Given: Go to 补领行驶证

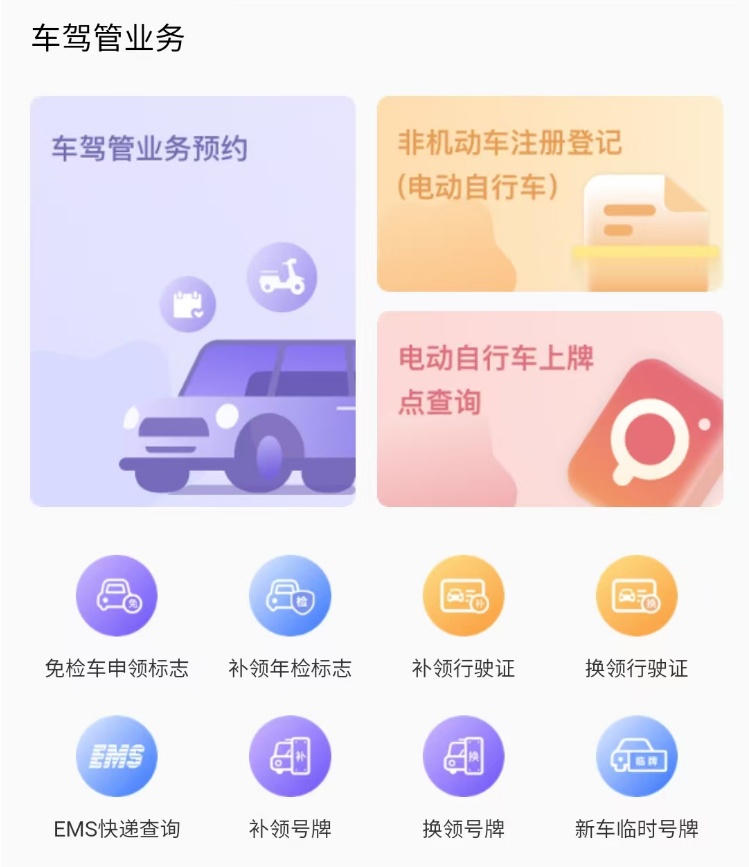Looking at the screenshot, I should point(463,597).
